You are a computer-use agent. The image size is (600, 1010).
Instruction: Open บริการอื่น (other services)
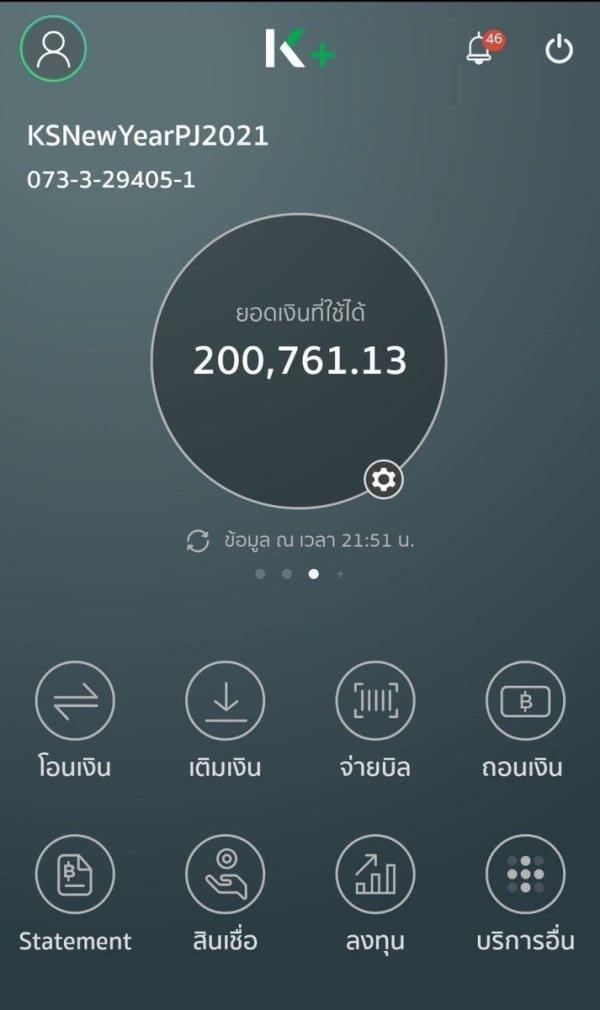[525, 874]
